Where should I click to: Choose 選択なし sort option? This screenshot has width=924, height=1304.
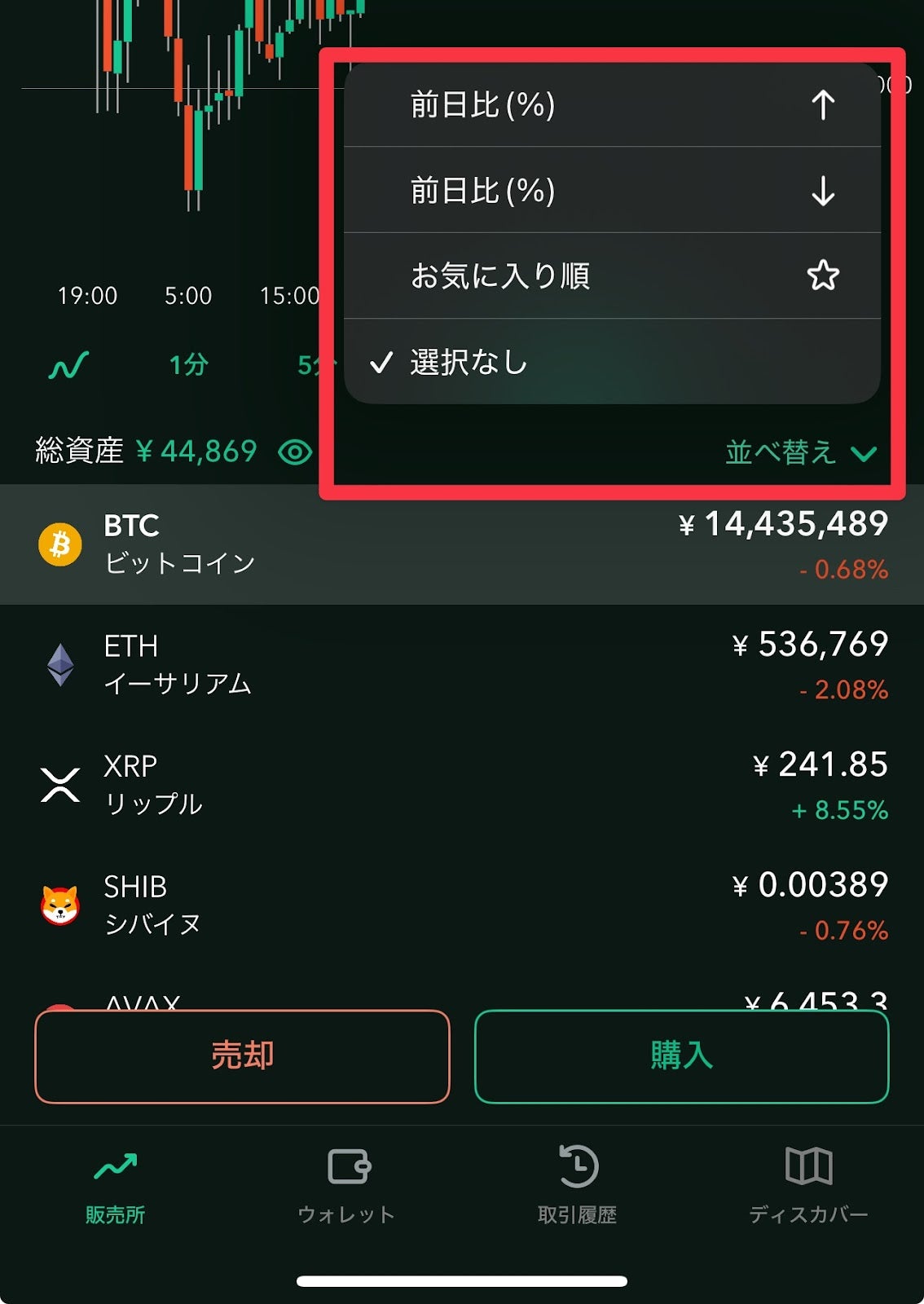click(611, 362)
